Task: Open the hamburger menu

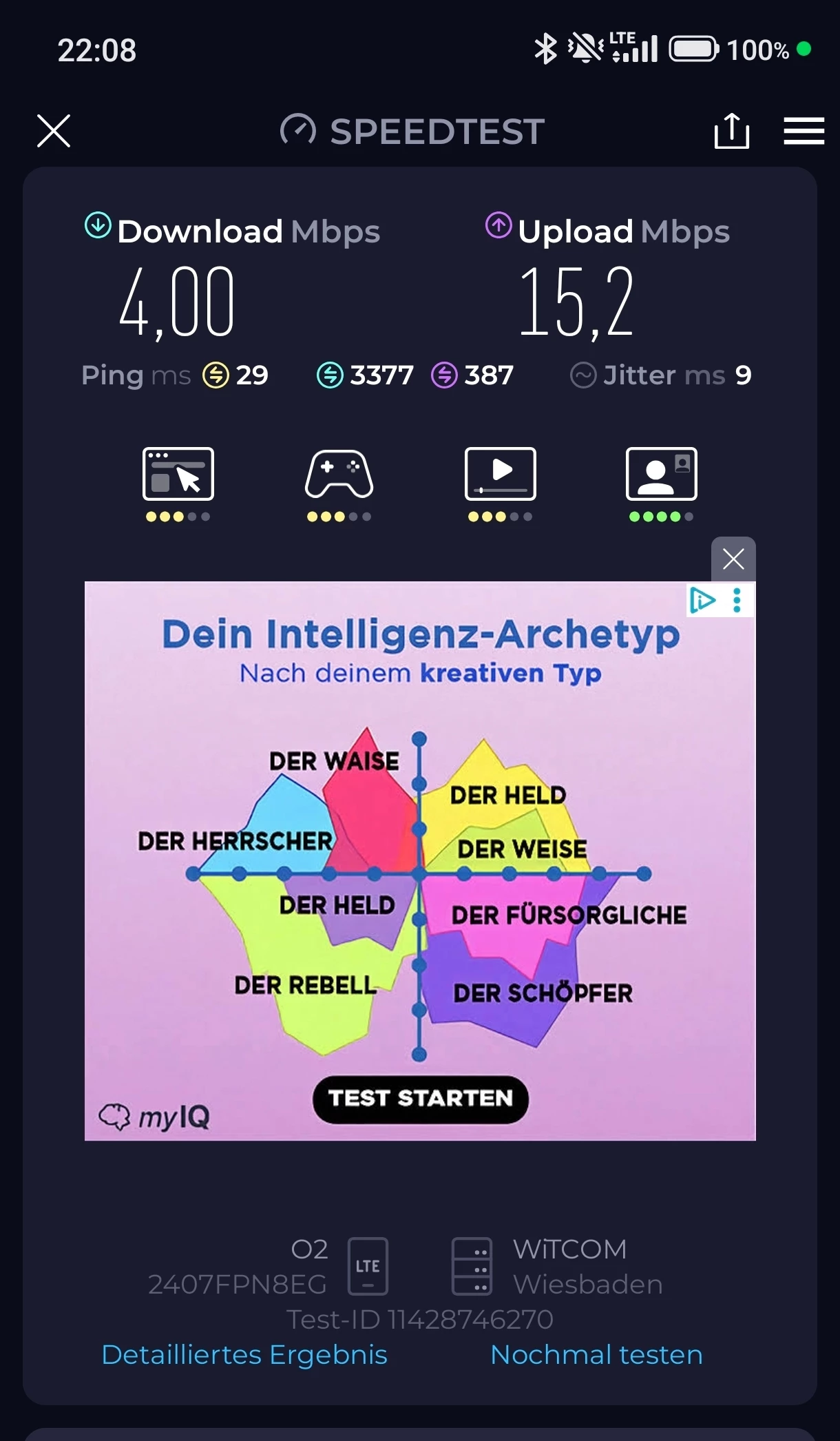Action: point(804,131)
